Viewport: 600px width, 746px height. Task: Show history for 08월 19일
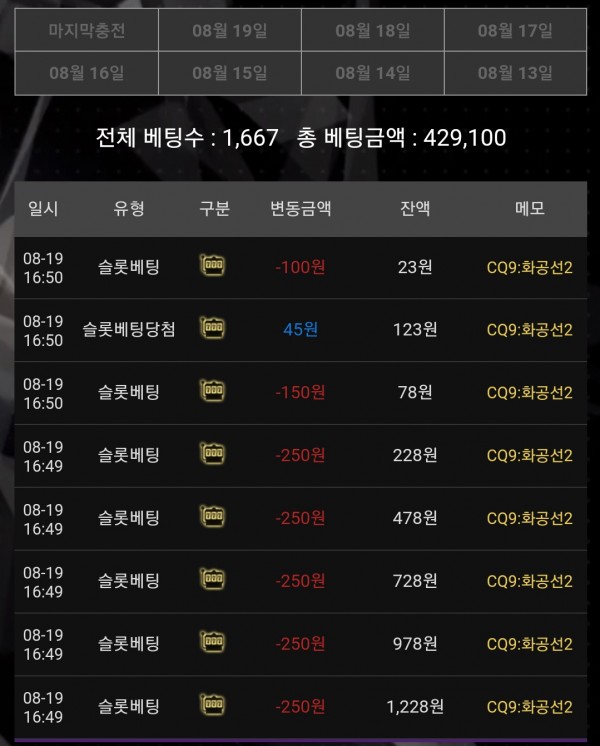pos(229,31)
